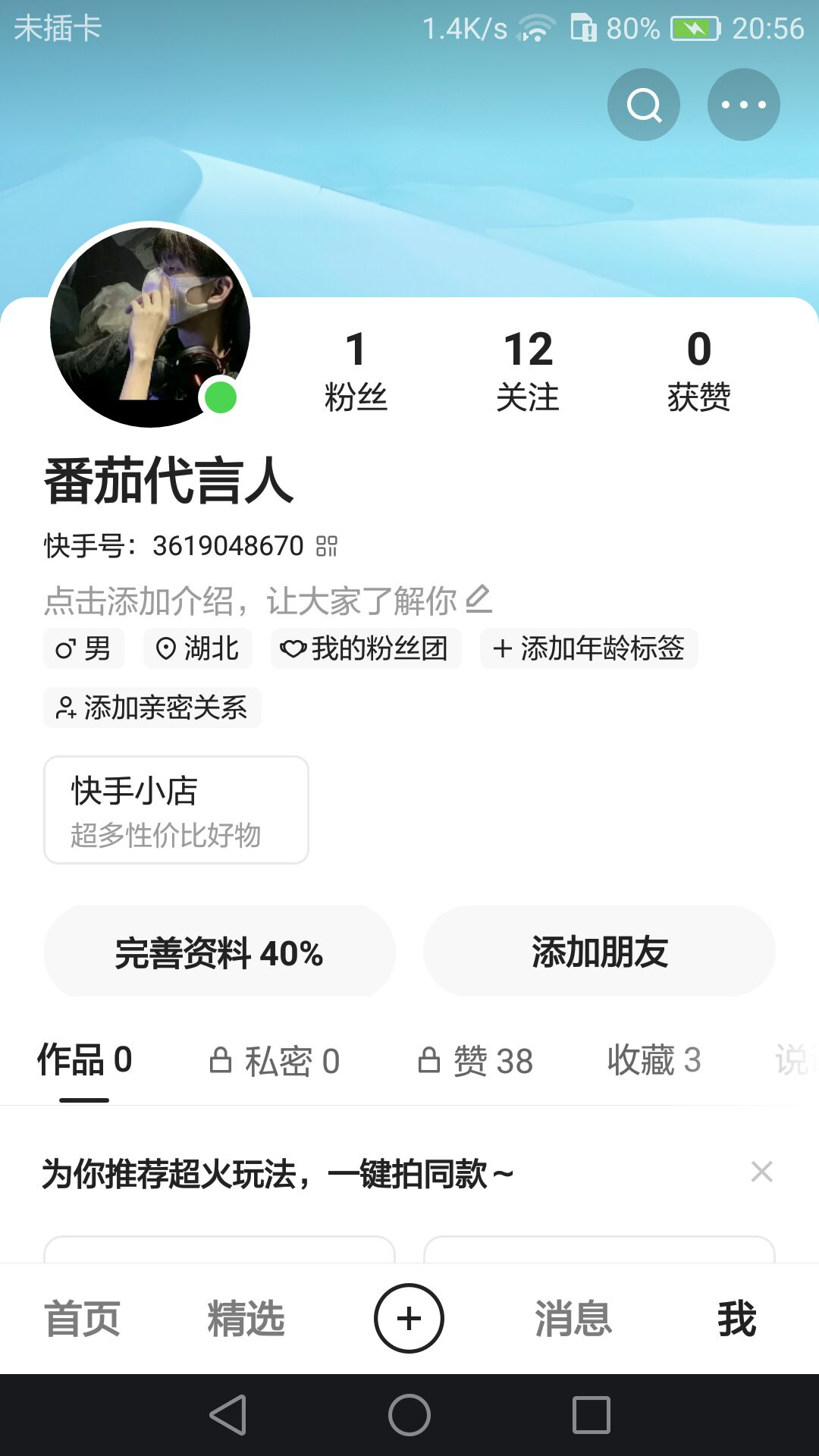Open the 快手小店 shop card
This screenshot has width=819, height=1456.
[x=176, y=810]
